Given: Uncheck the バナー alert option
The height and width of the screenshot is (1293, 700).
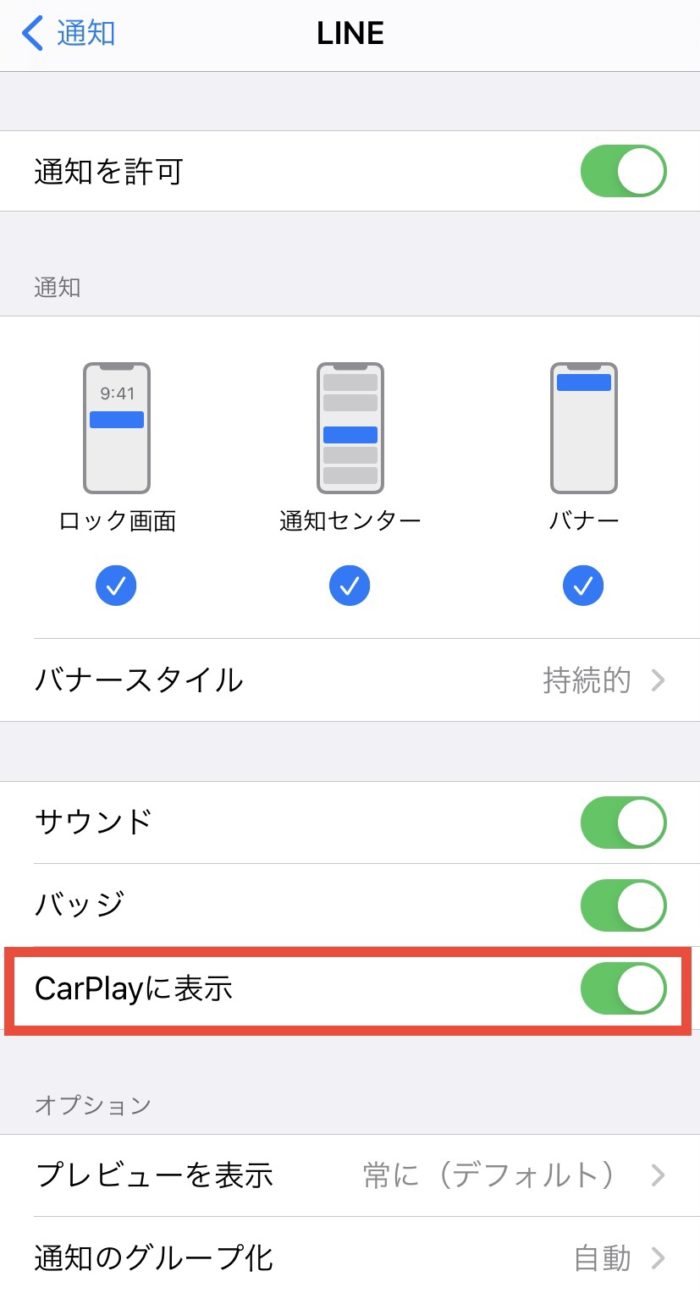Looking at the screenshot, I should click(x=583, y=586).
